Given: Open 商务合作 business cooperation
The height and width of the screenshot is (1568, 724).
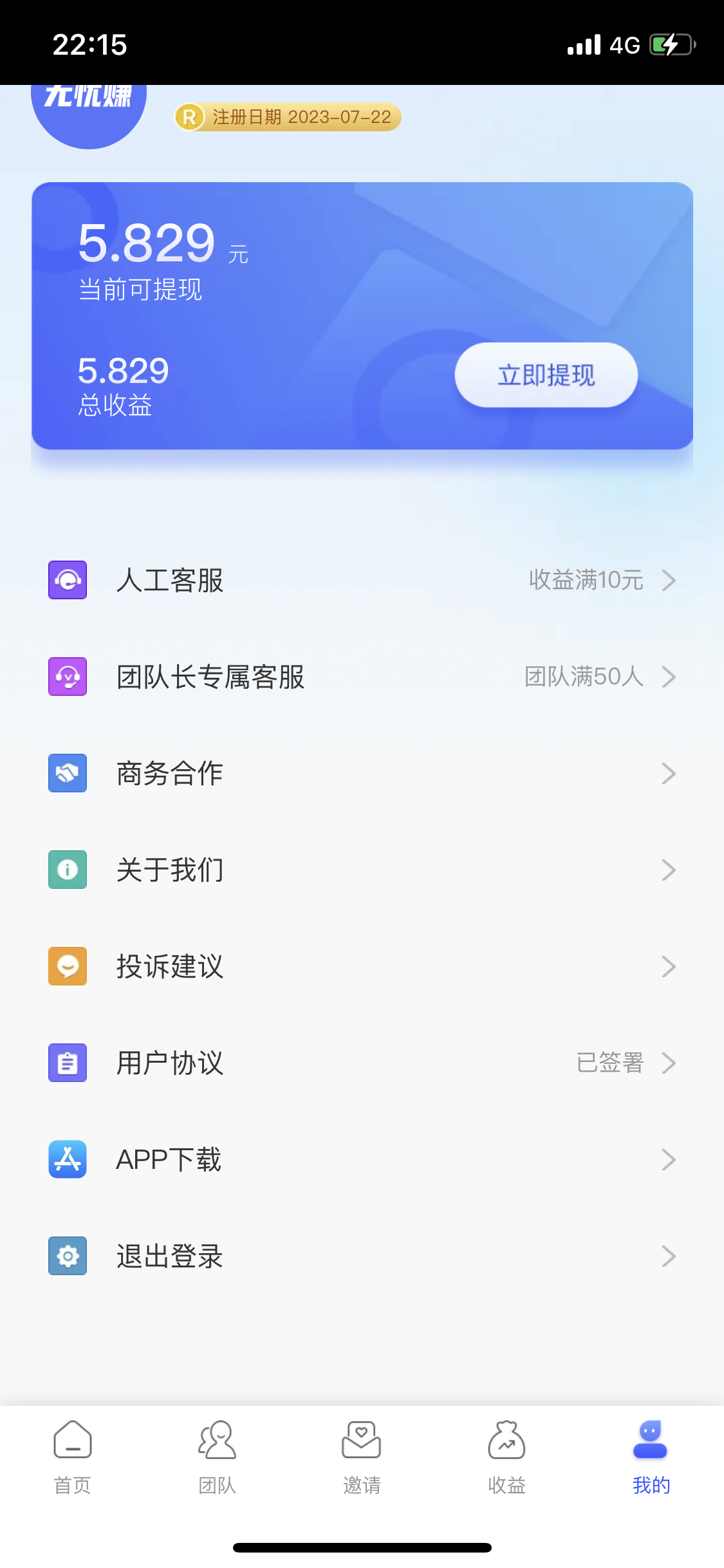Looking at the screenshot, I should pos(362,773).
